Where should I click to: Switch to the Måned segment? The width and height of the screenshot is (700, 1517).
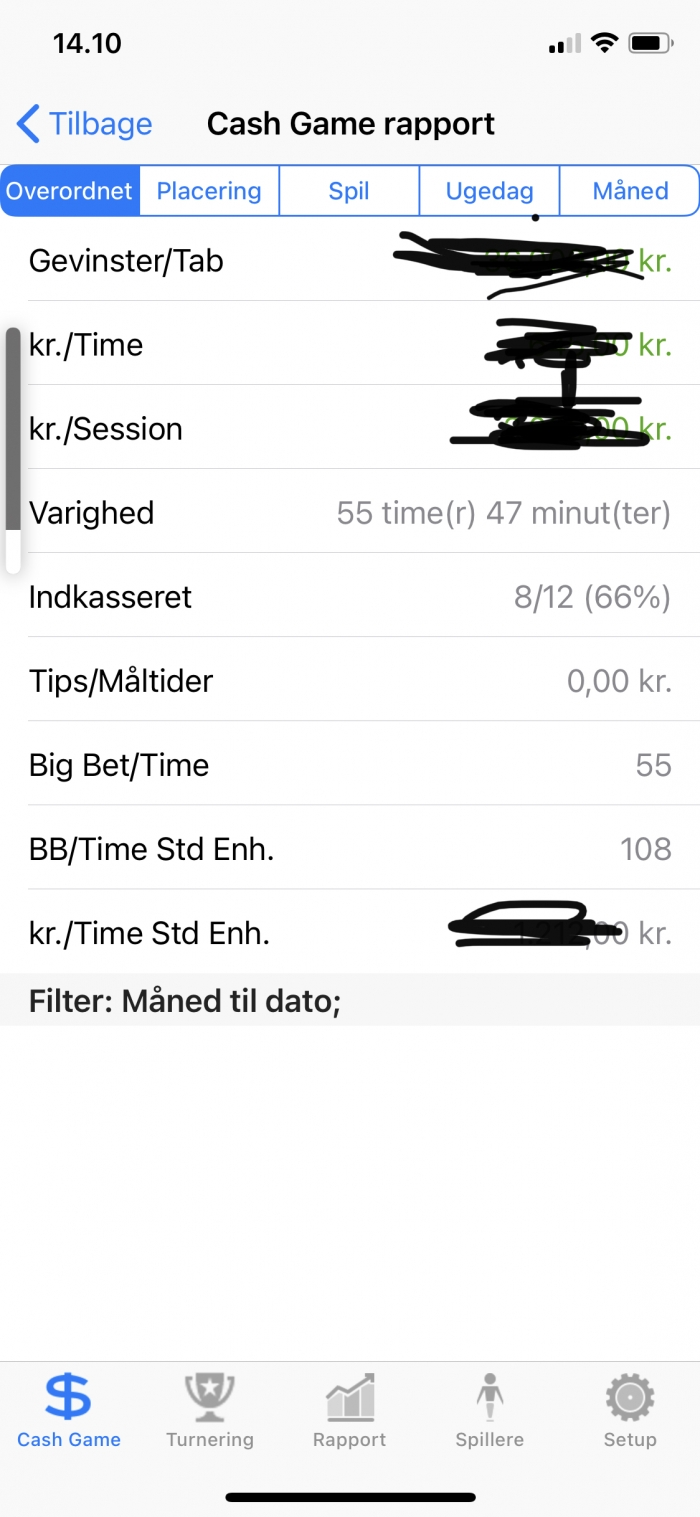pos(630,190)
